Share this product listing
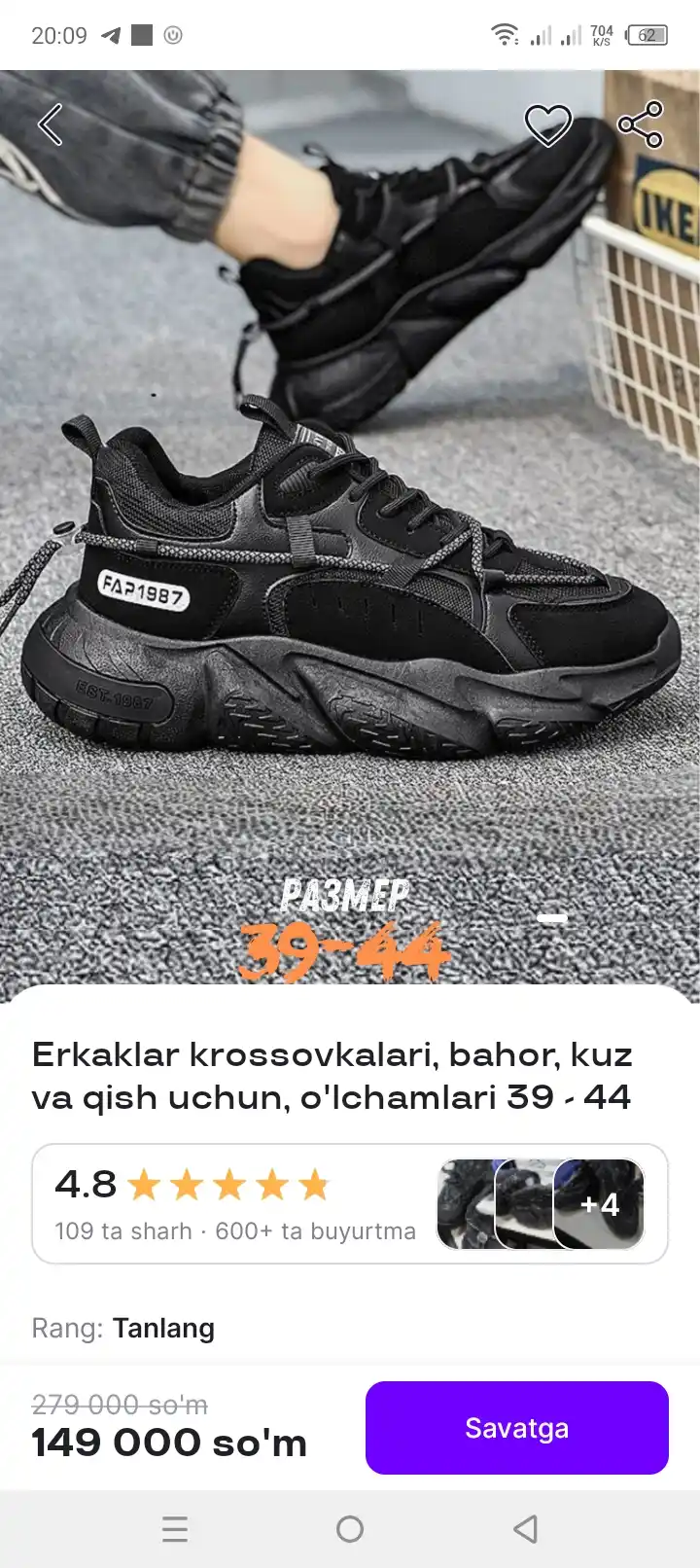 [641, 125]
